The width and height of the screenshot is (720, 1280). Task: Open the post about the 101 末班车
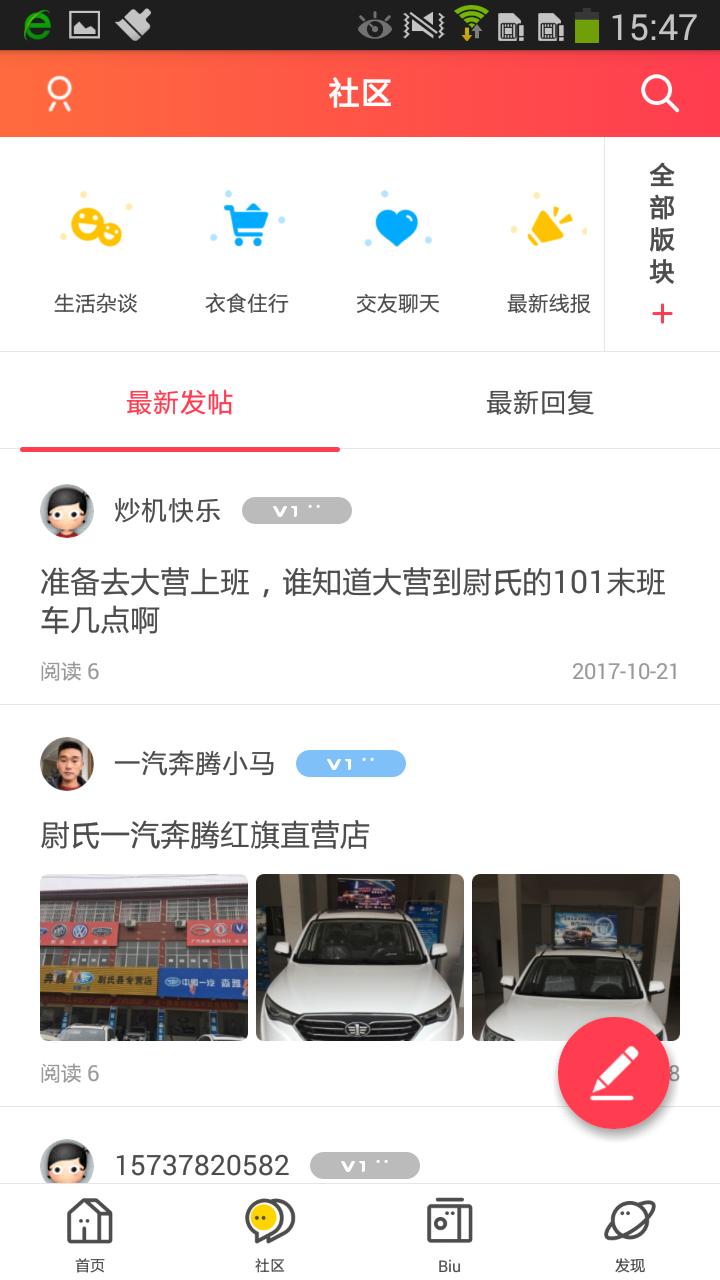coord(353,601)
